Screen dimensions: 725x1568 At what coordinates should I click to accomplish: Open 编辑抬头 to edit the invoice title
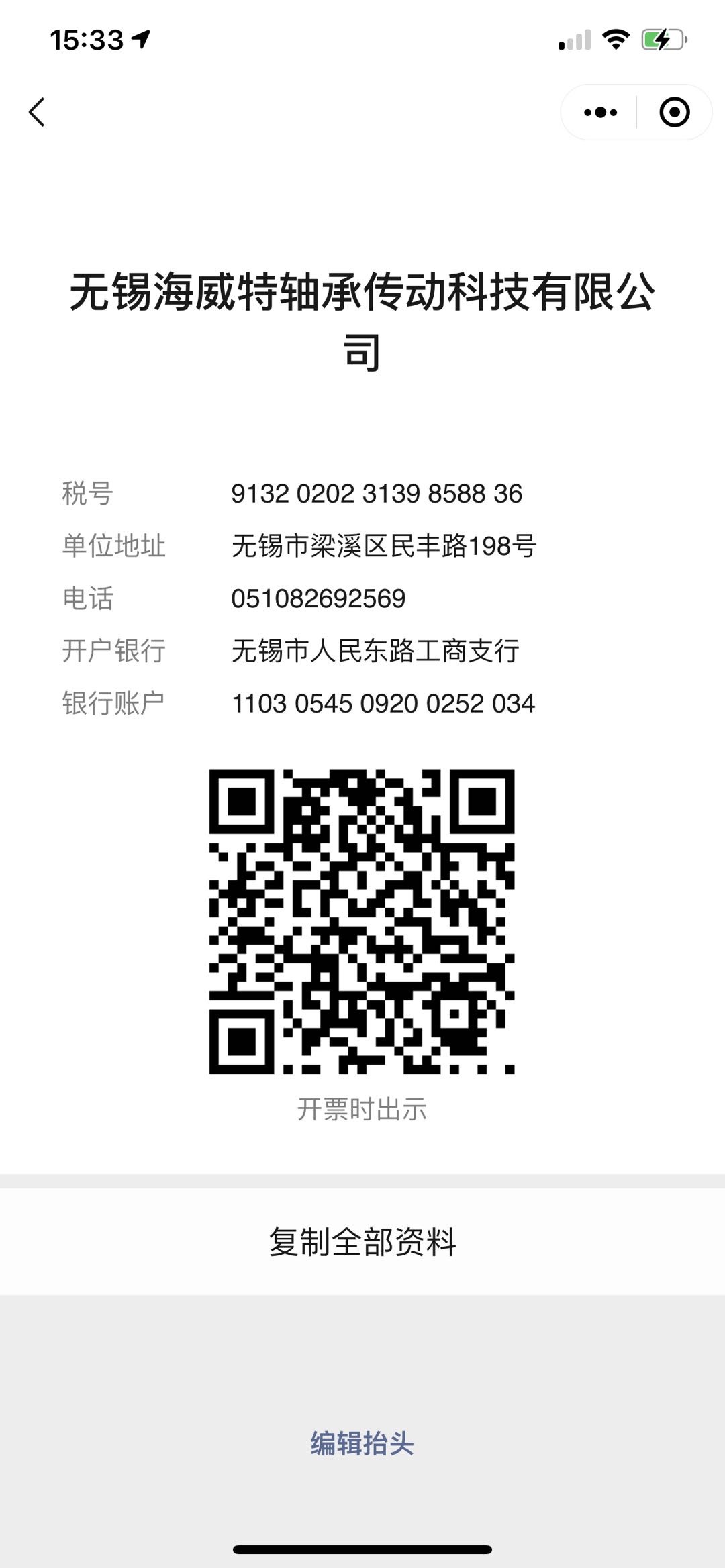click(x=362, y=1443)
